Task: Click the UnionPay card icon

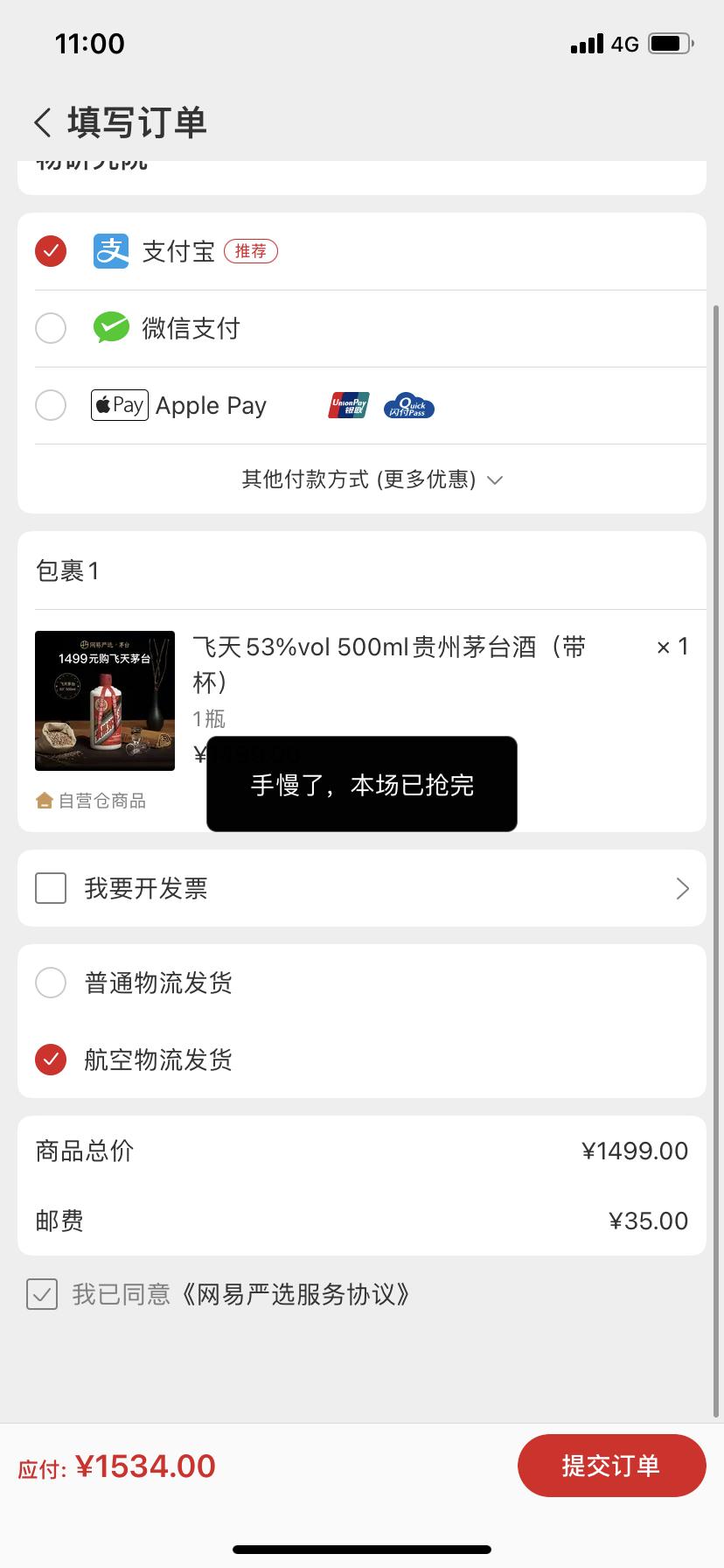Action: pyautogui.click(x=347, y=405)
